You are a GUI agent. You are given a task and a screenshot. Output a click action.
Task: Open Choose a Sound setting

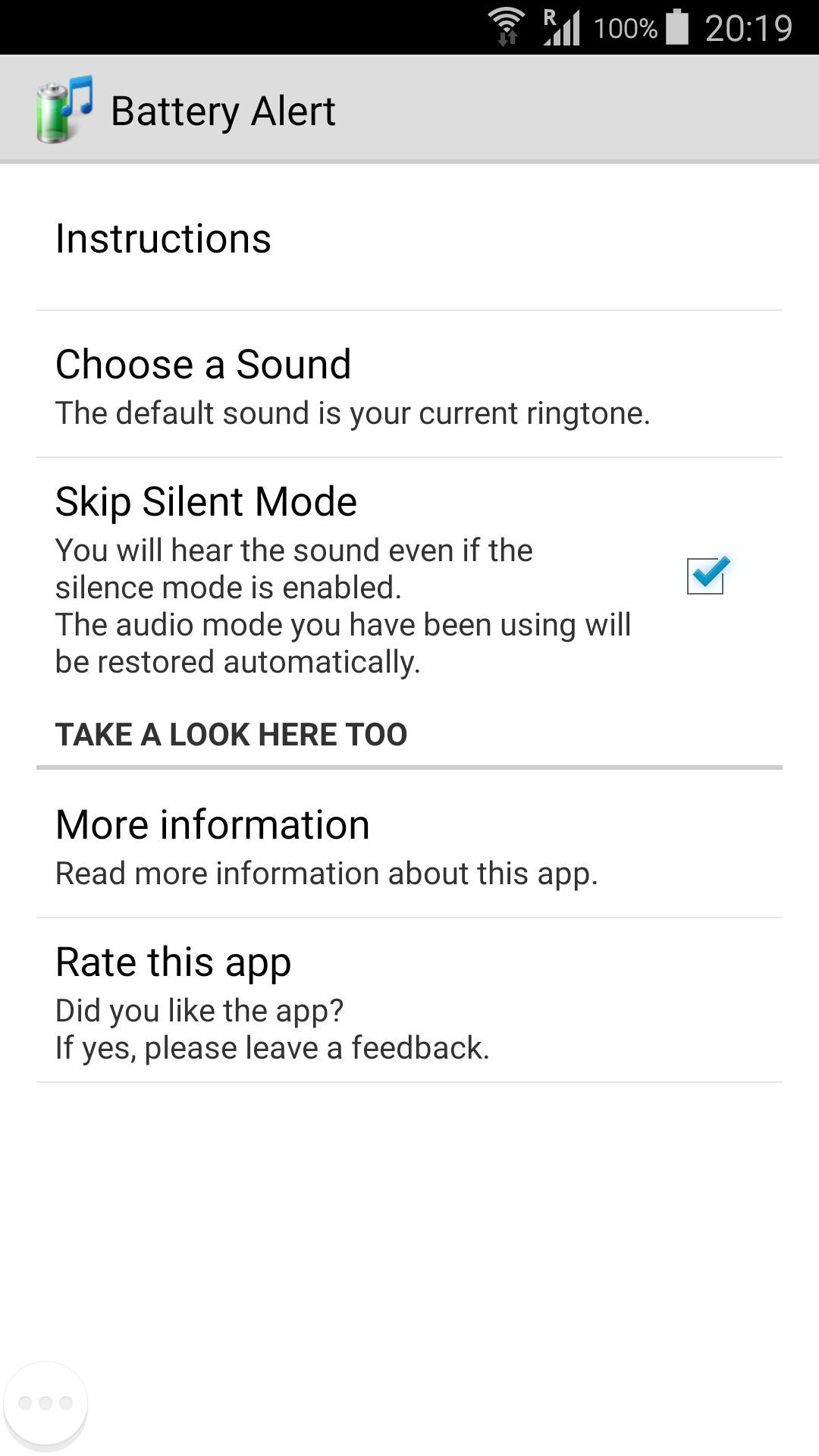[x=409, y=385]
